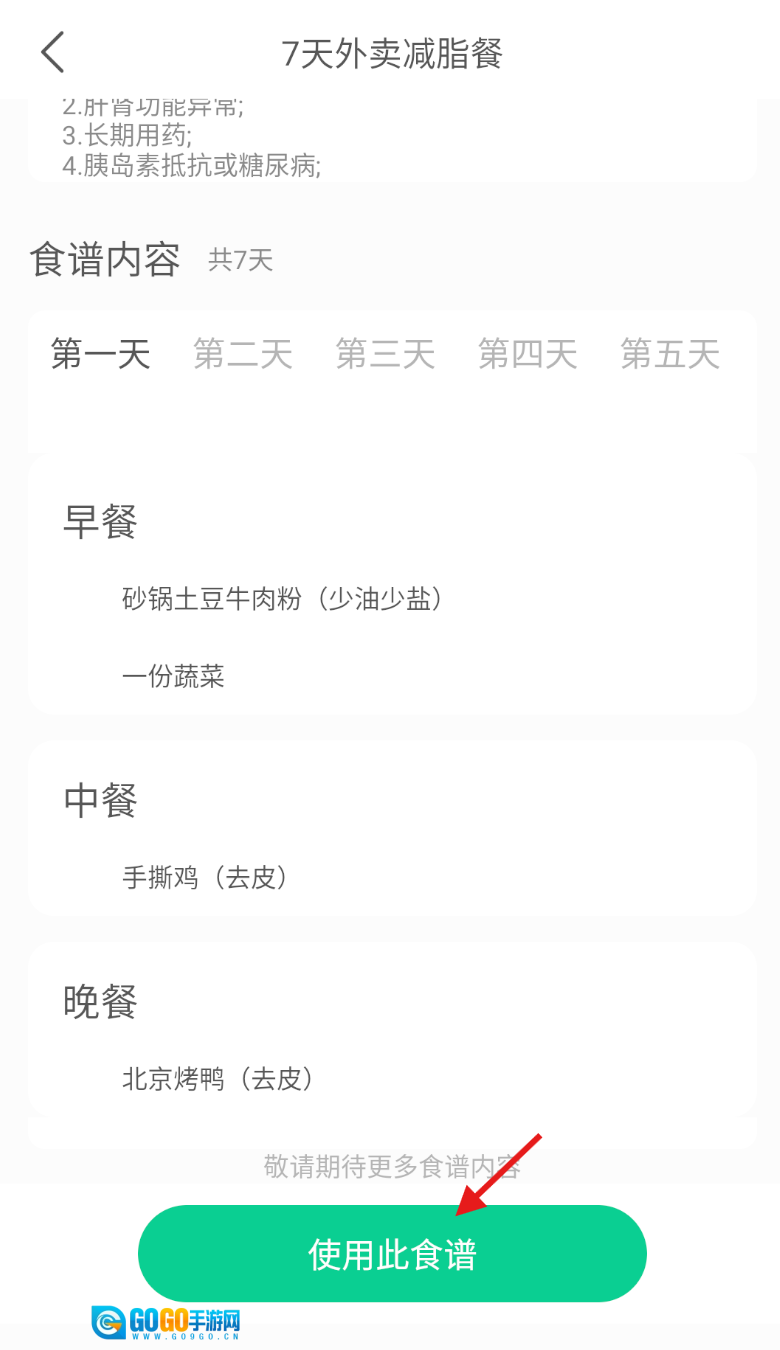Image resolution: width=780 pixels, height=1350 pixels.
Task: Select the 第一天 tab
Action: [100, 354]
